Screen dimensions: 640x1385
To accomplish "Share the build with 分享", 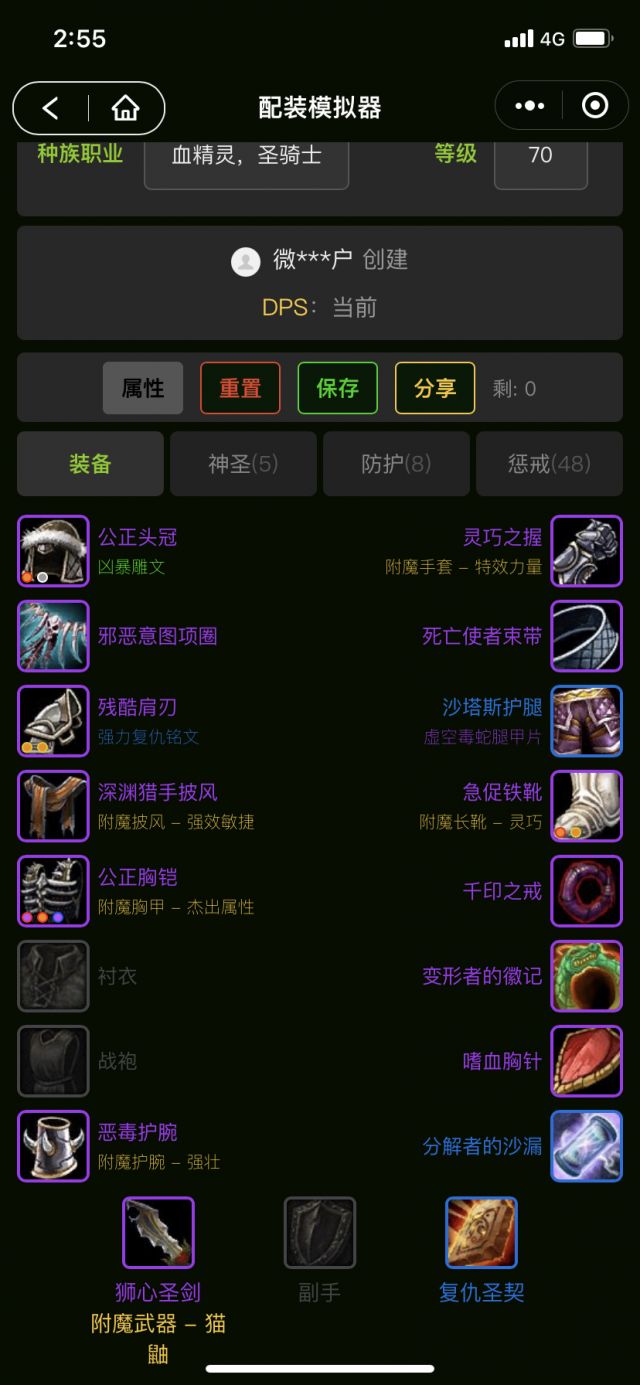I will 435,388.
